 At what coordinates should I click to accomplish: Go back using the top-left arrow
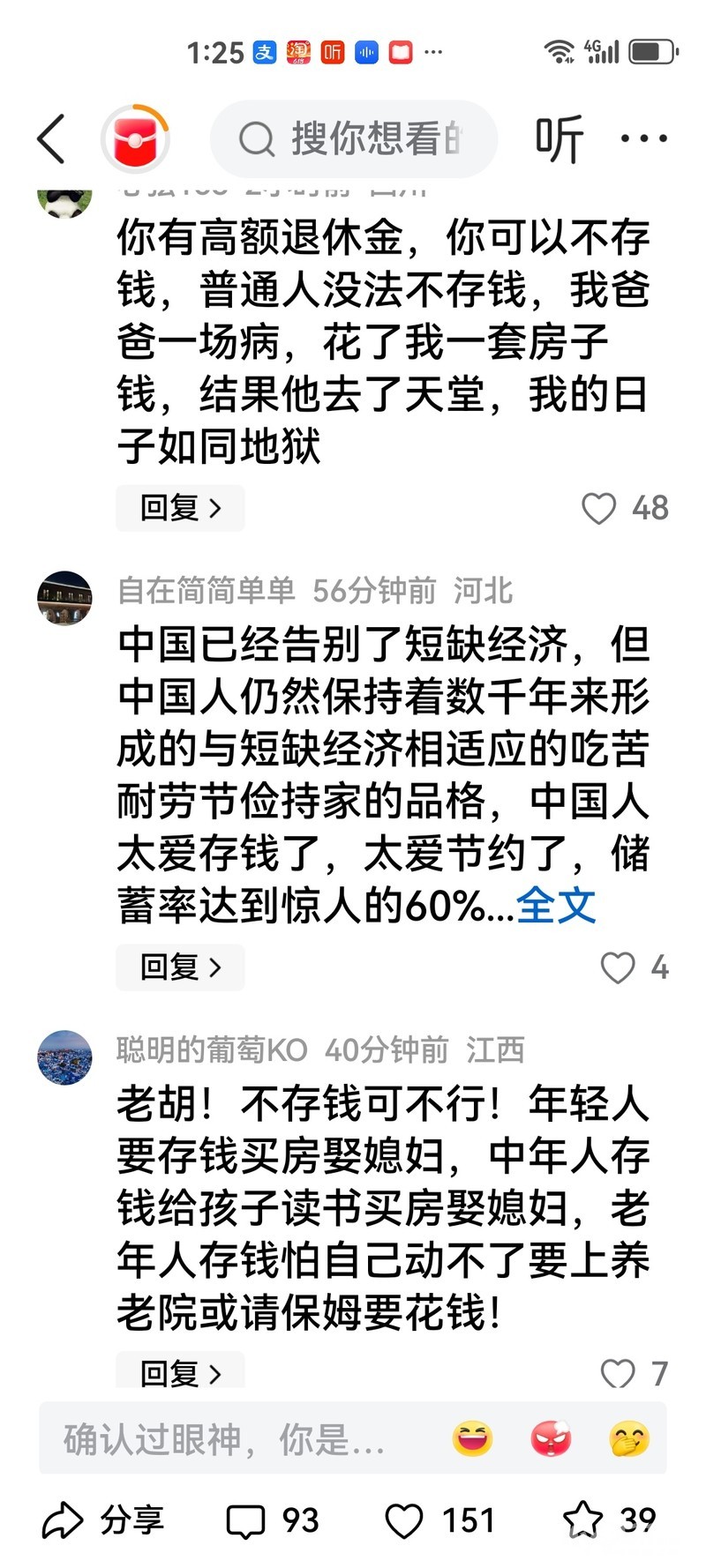pos(51,139)
